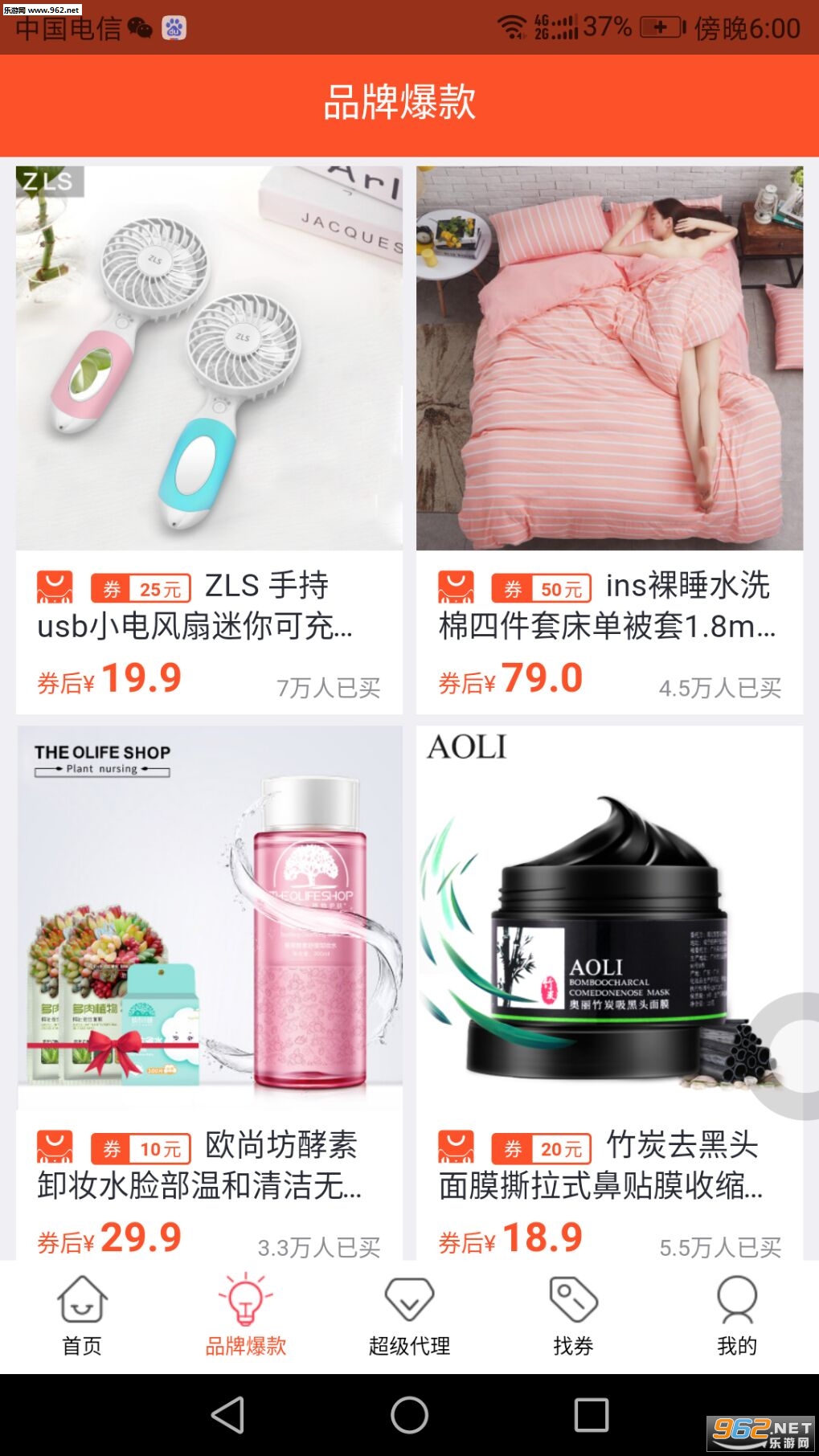Select the 品牌爆款 tab
819x1456 pixels.
[246, 1316]
